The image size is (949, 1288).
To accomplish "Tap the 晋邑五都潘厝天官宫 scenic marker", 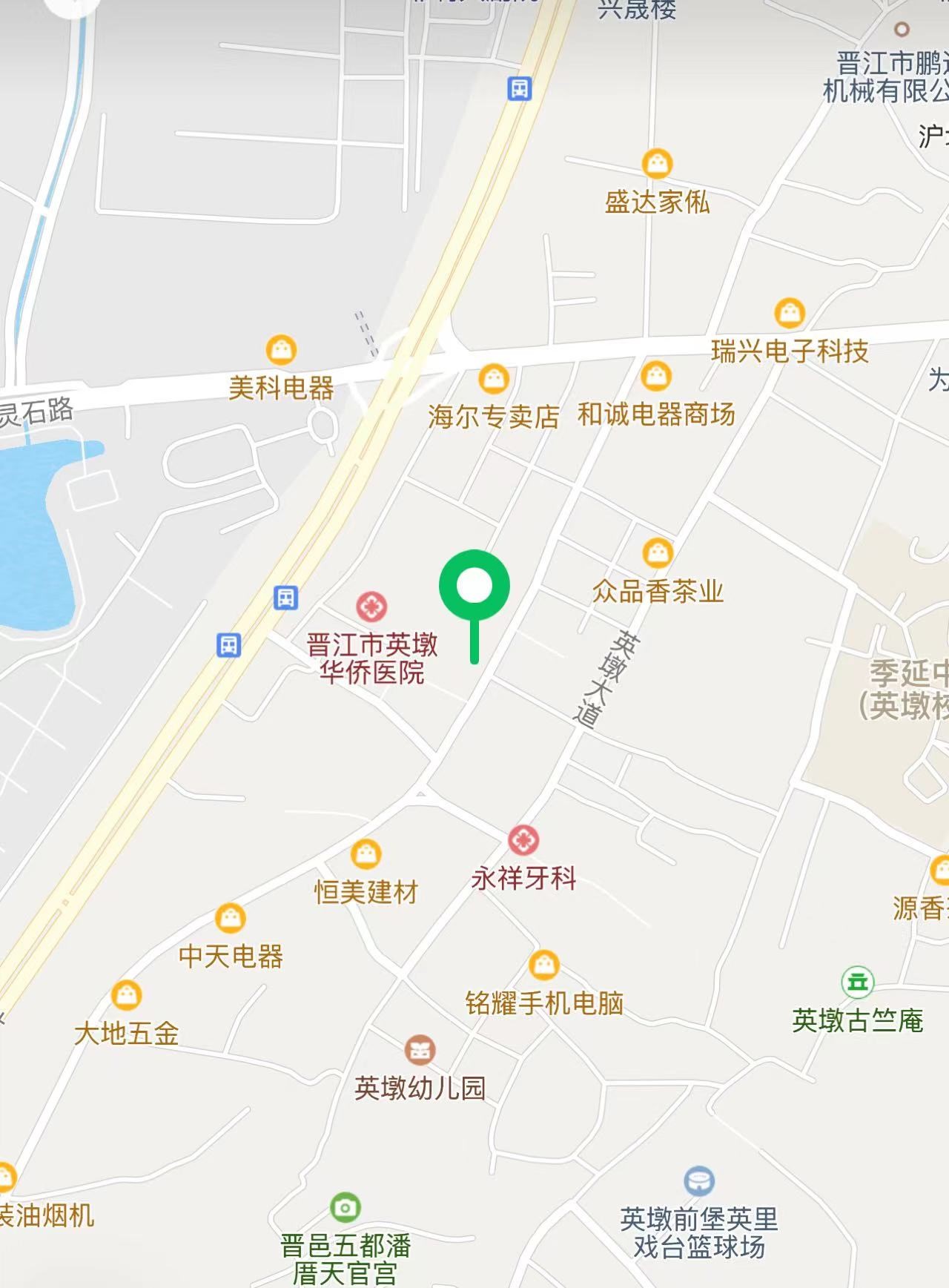I will 345,1207.
